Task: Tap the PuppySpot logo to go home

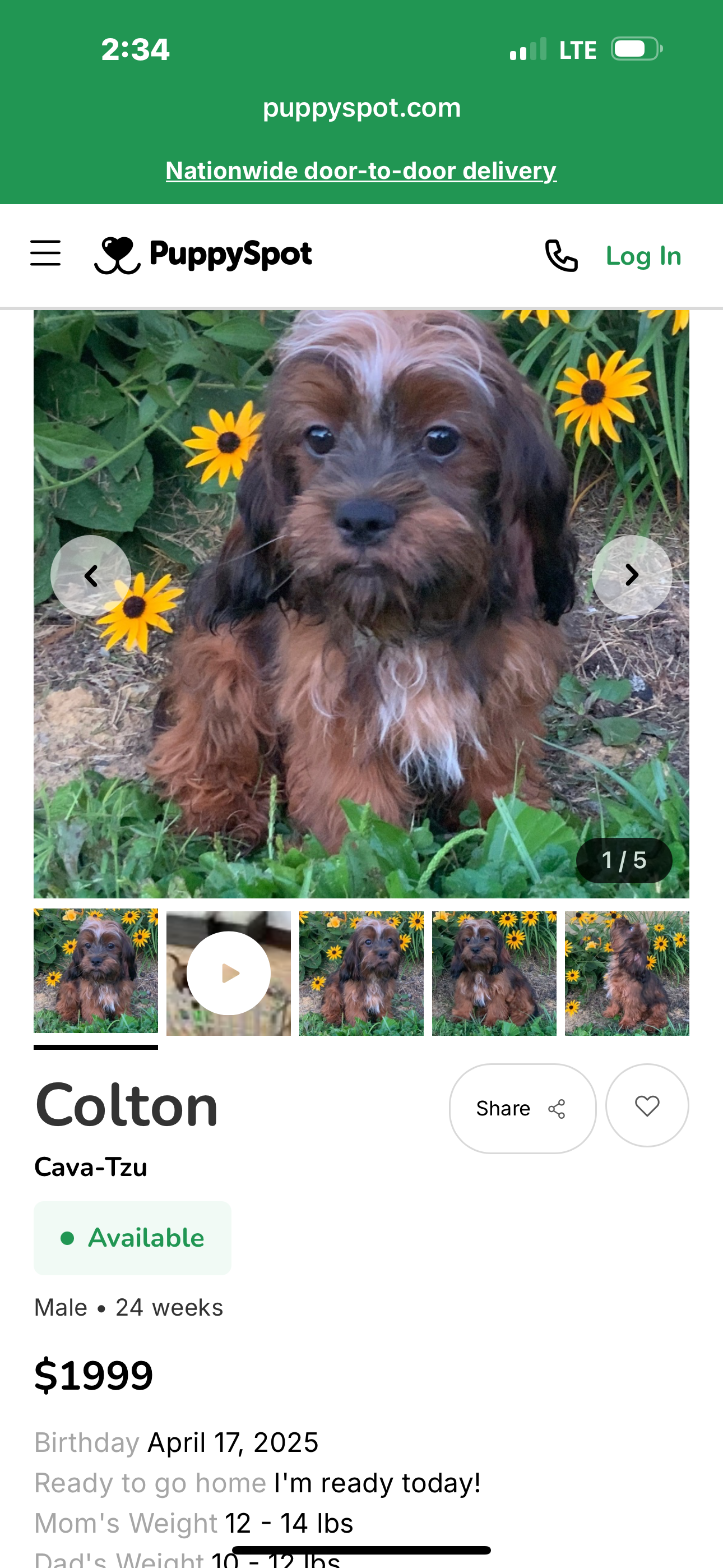Action: (203, 255)
